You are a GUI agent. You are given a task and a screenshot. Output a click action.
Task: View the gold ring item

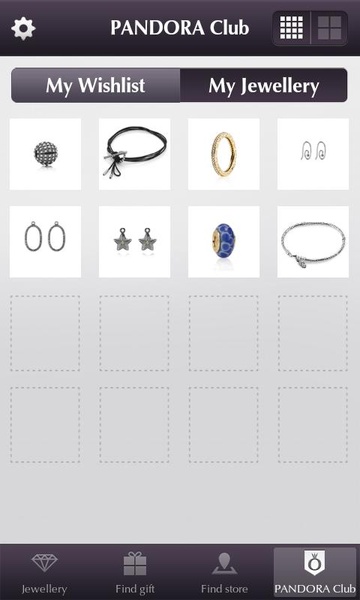pos(224,154)
